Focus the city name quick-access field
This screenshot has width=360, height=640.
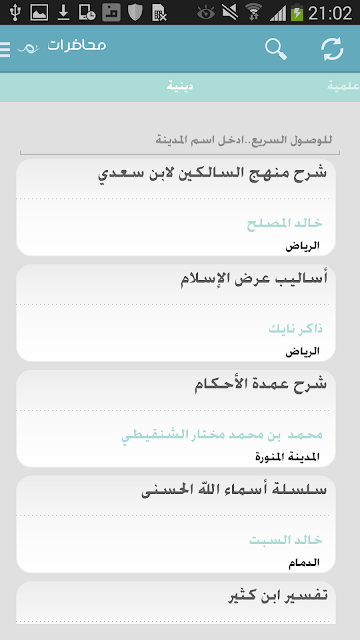180,141
